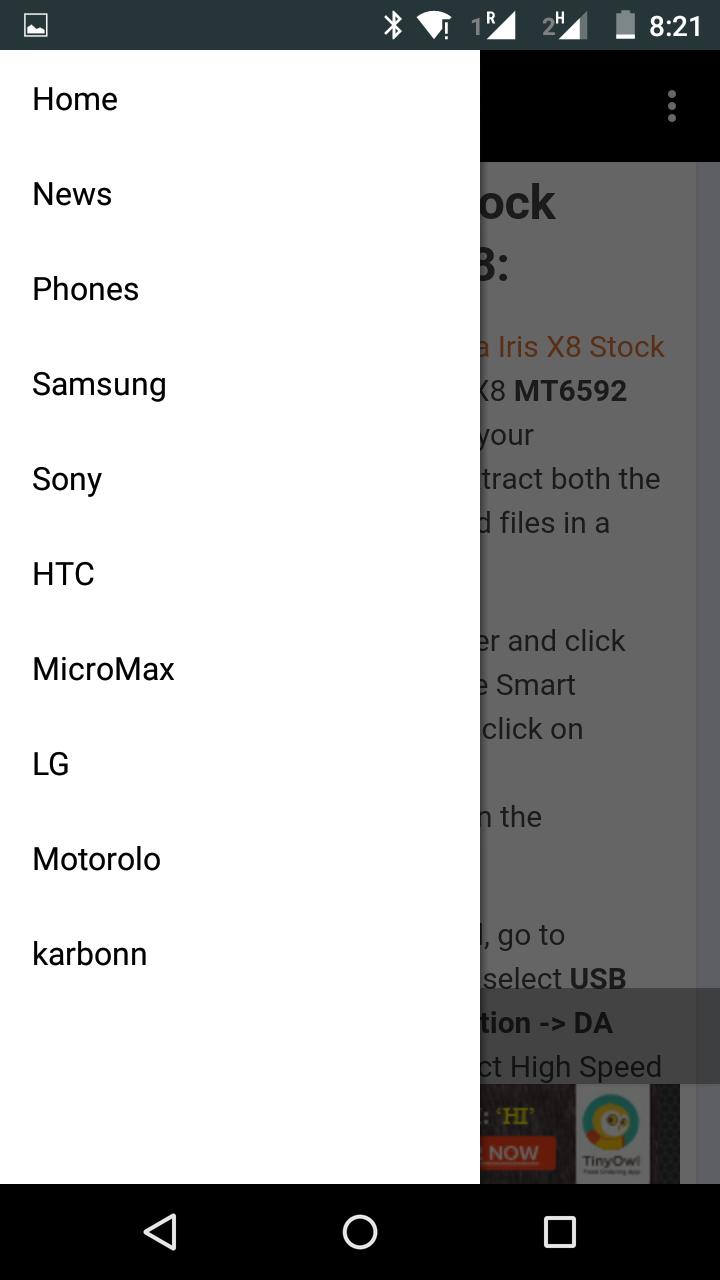Viewport: 720px width, 1280px height.
Task: Tap the home navigation circle
Action: pos(360,1232)
